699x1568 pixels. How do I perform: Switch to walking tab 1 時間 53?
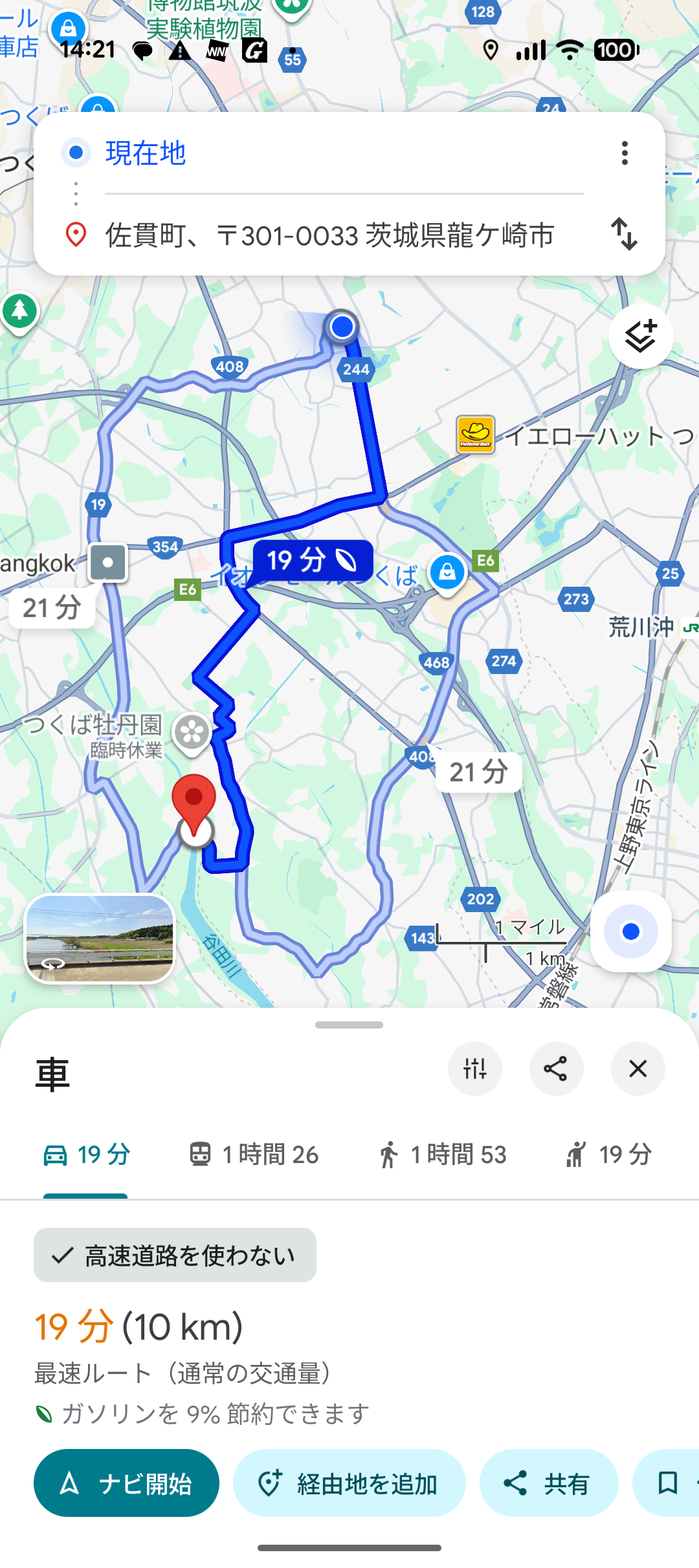442,1155
